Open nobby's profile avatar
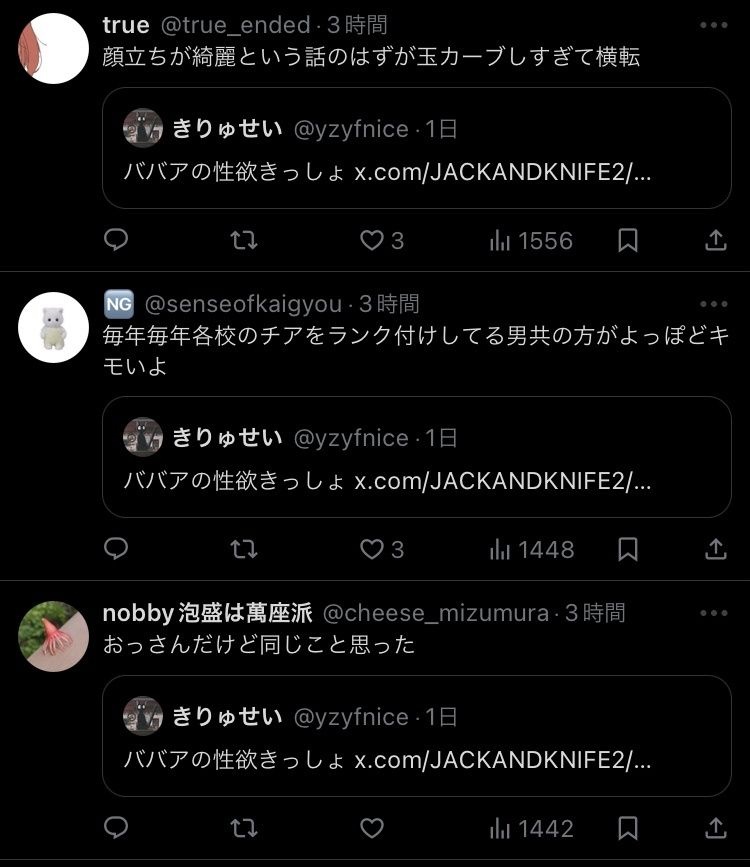Viewport: 750px width, 867px height. tap(54, 636)
